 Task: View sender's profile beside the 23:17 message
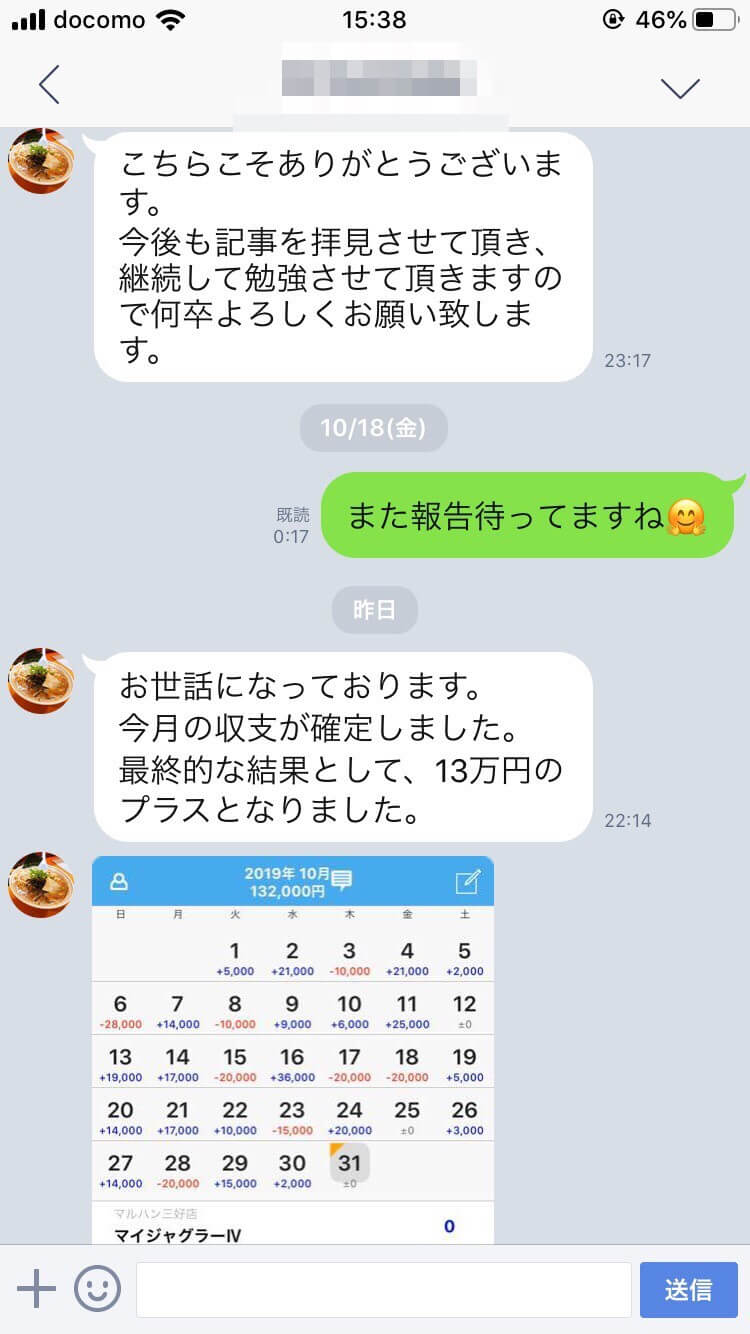(x=41, y=161)
